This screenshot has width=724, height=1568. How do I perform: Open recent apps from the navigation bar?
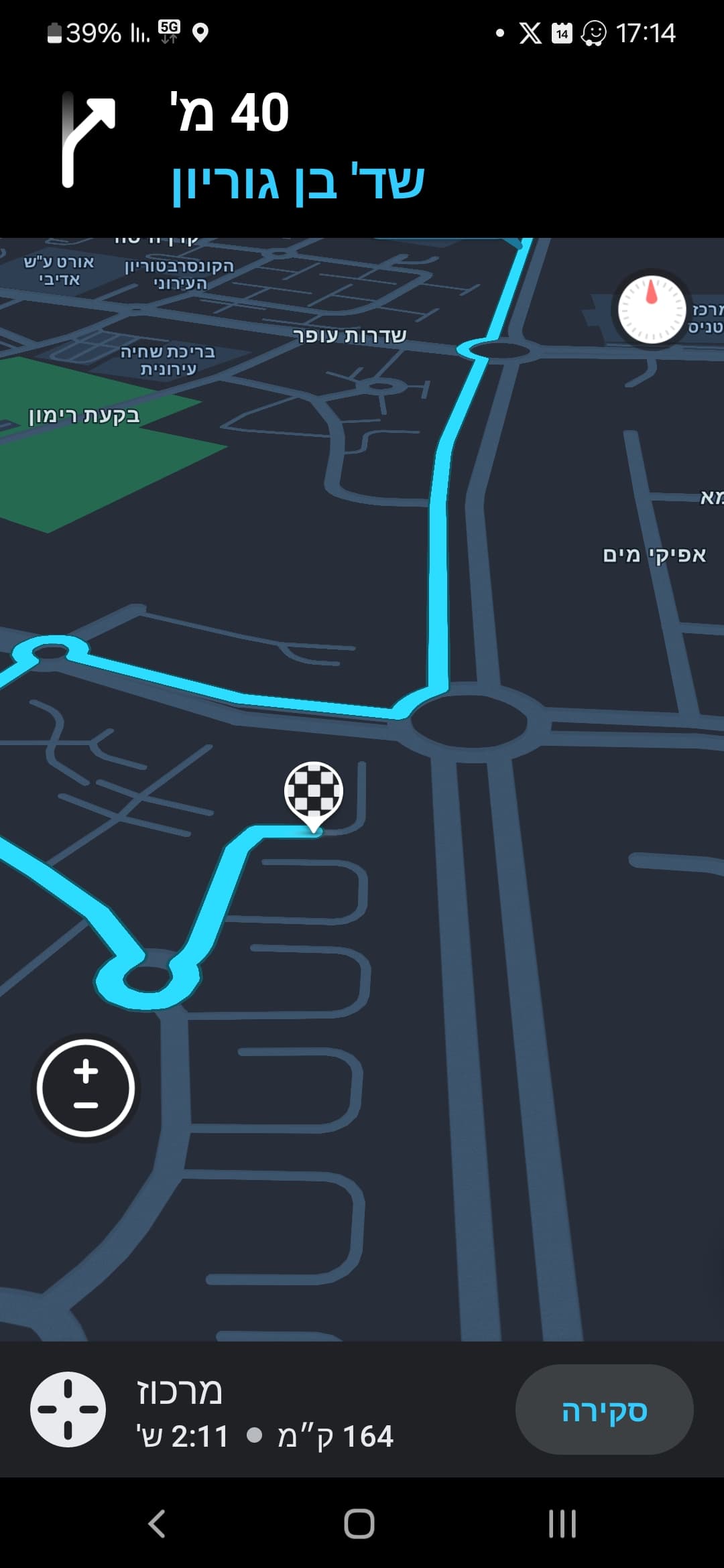click(x=562, y=1524)
